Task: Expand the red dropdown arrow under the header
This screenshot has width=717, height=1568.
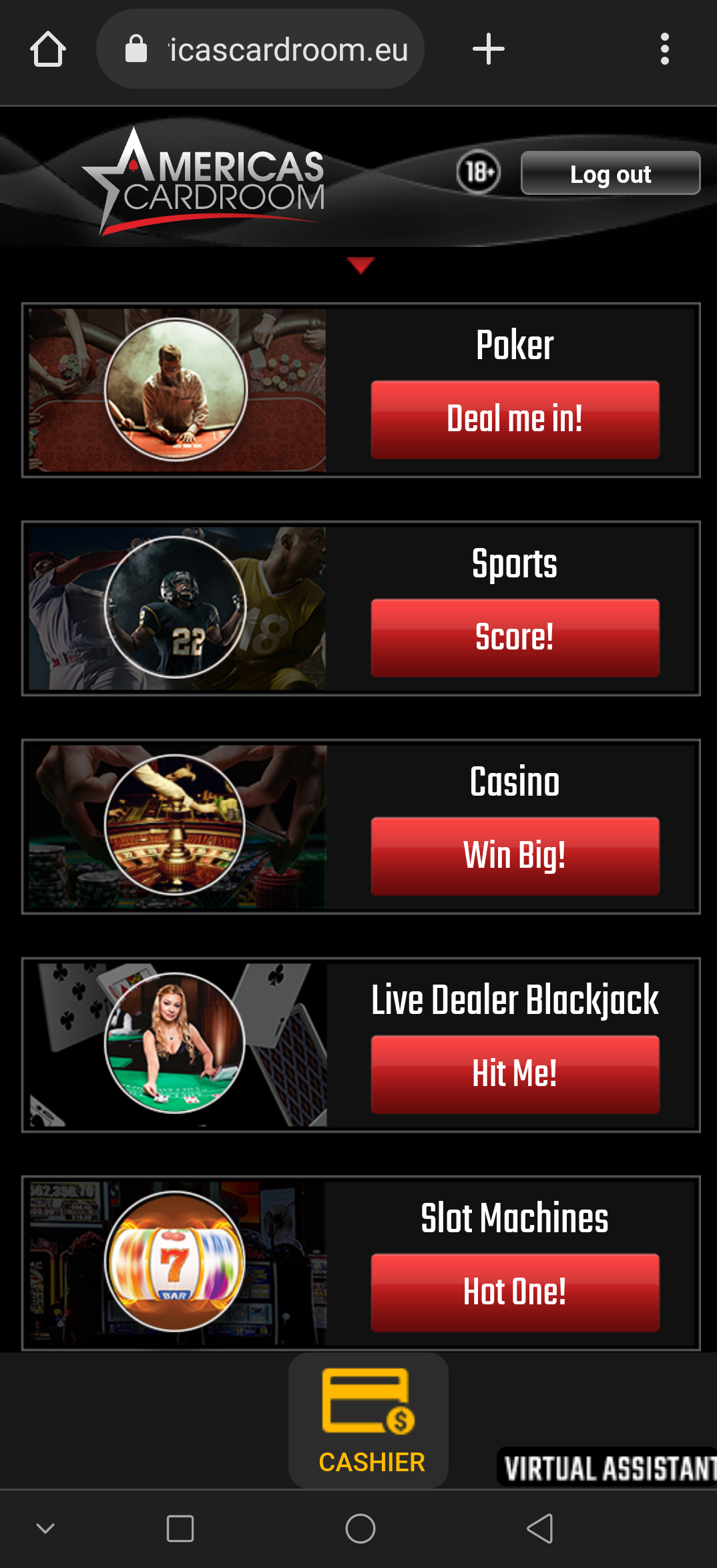Action: click(361, 266)
